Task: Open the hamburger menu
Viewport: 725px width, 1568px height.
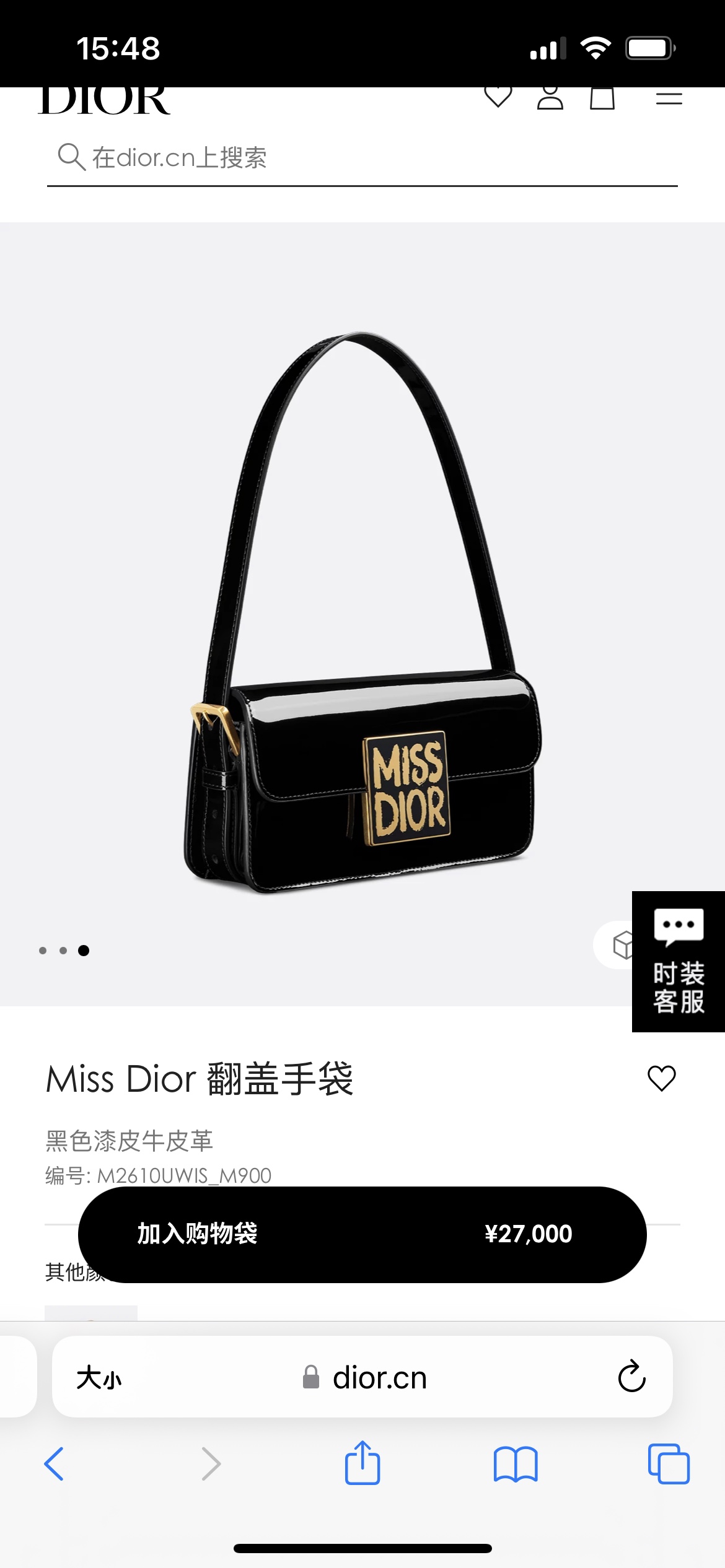Action: click(669, 98)
